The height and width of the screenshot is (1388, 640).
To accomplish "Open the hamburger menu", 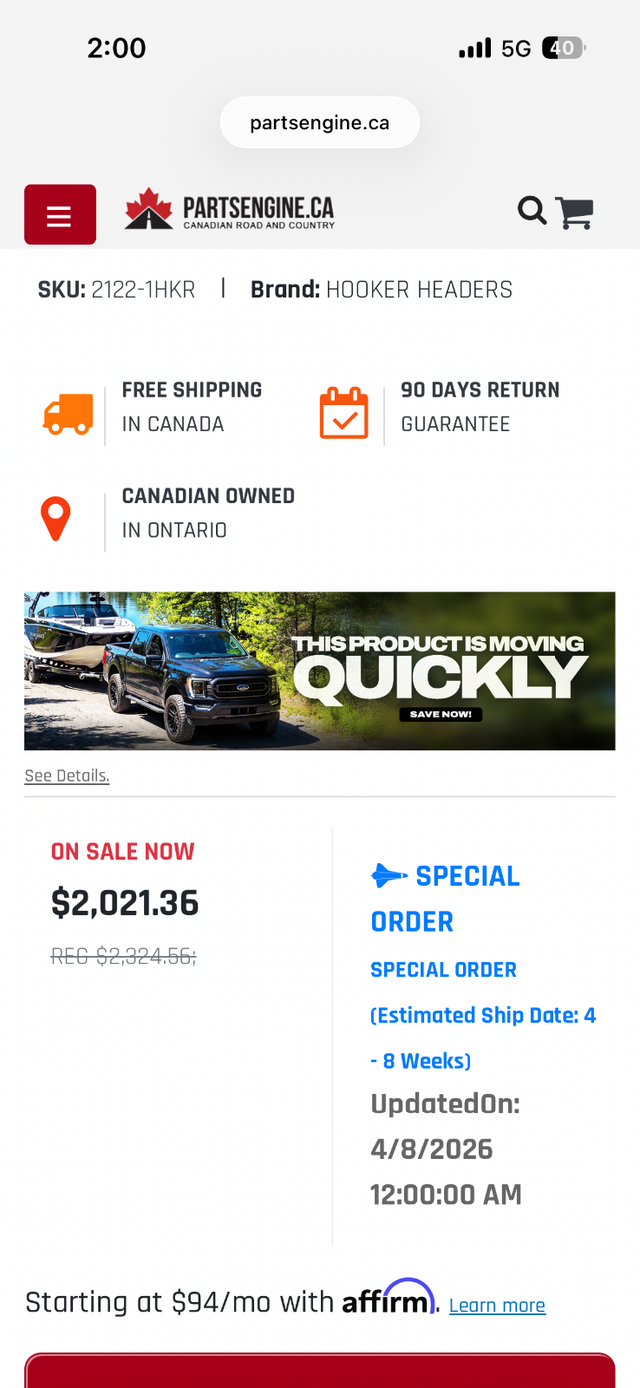I will [60, 215].
